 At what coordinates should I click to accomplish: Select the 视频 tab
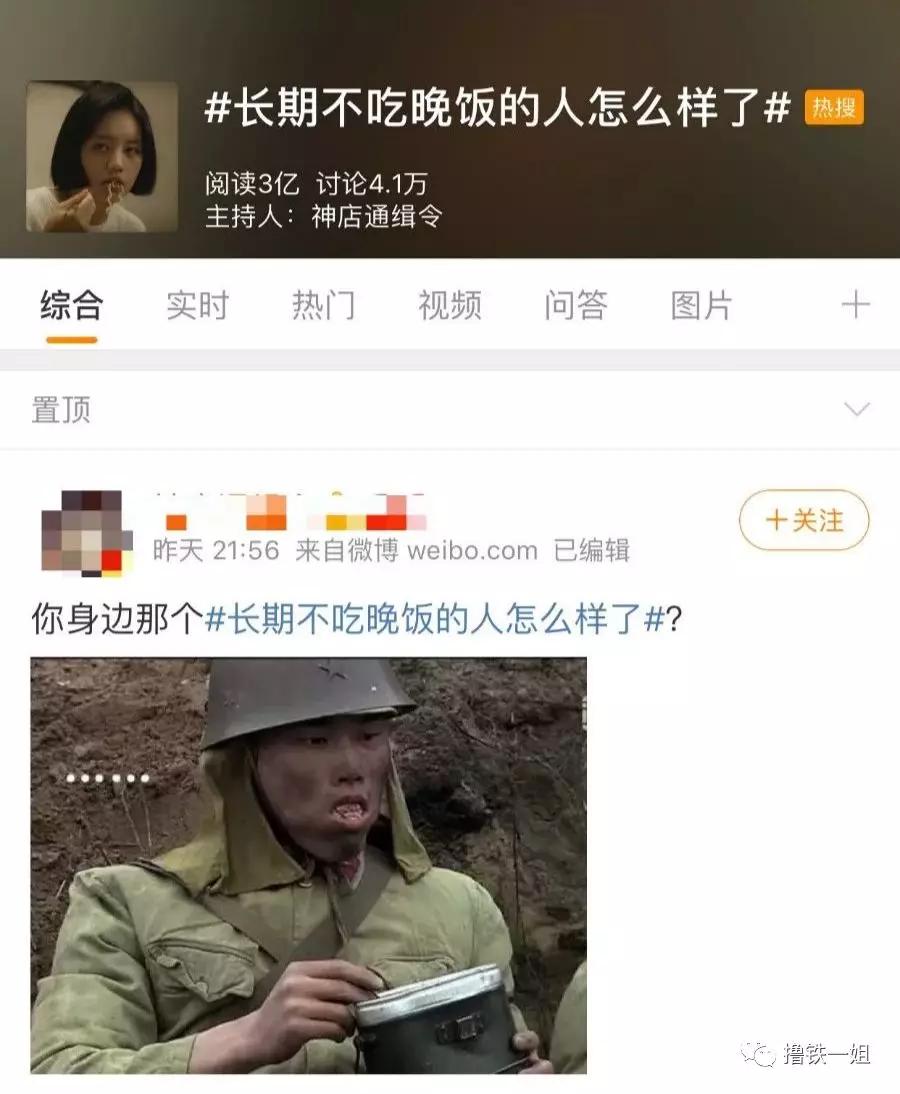449,306
